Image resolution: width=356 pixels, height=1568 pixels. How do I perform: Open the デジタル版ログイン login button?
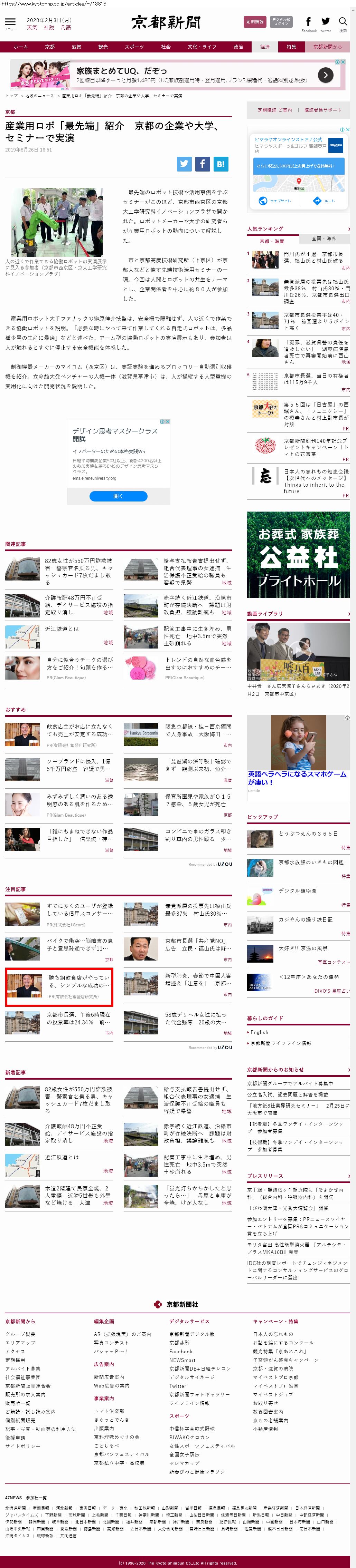pos(281,21)
